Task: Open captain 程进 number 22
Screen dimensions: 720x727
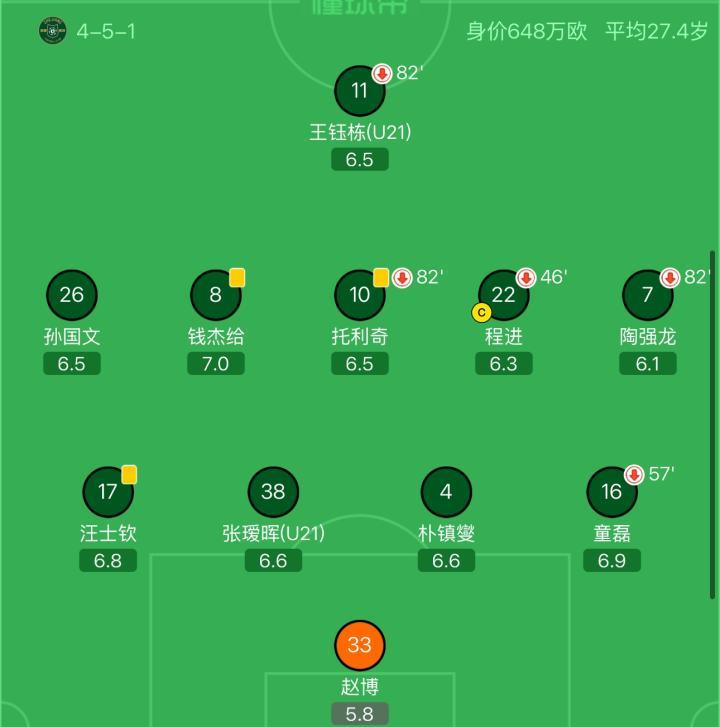Action: [503, 294]
